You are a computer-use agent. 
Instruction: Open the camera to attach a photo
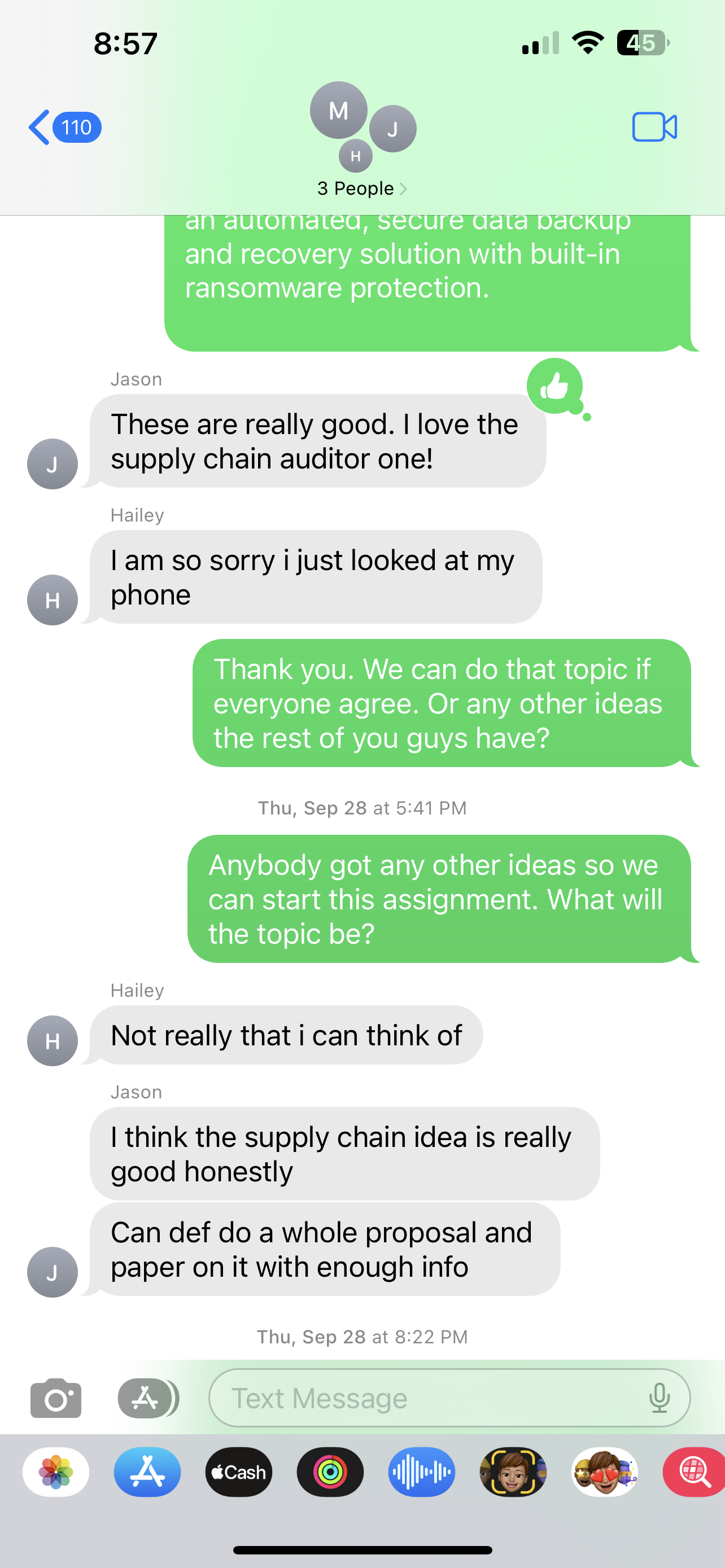pyautogui.click(x=56, y=1398)
